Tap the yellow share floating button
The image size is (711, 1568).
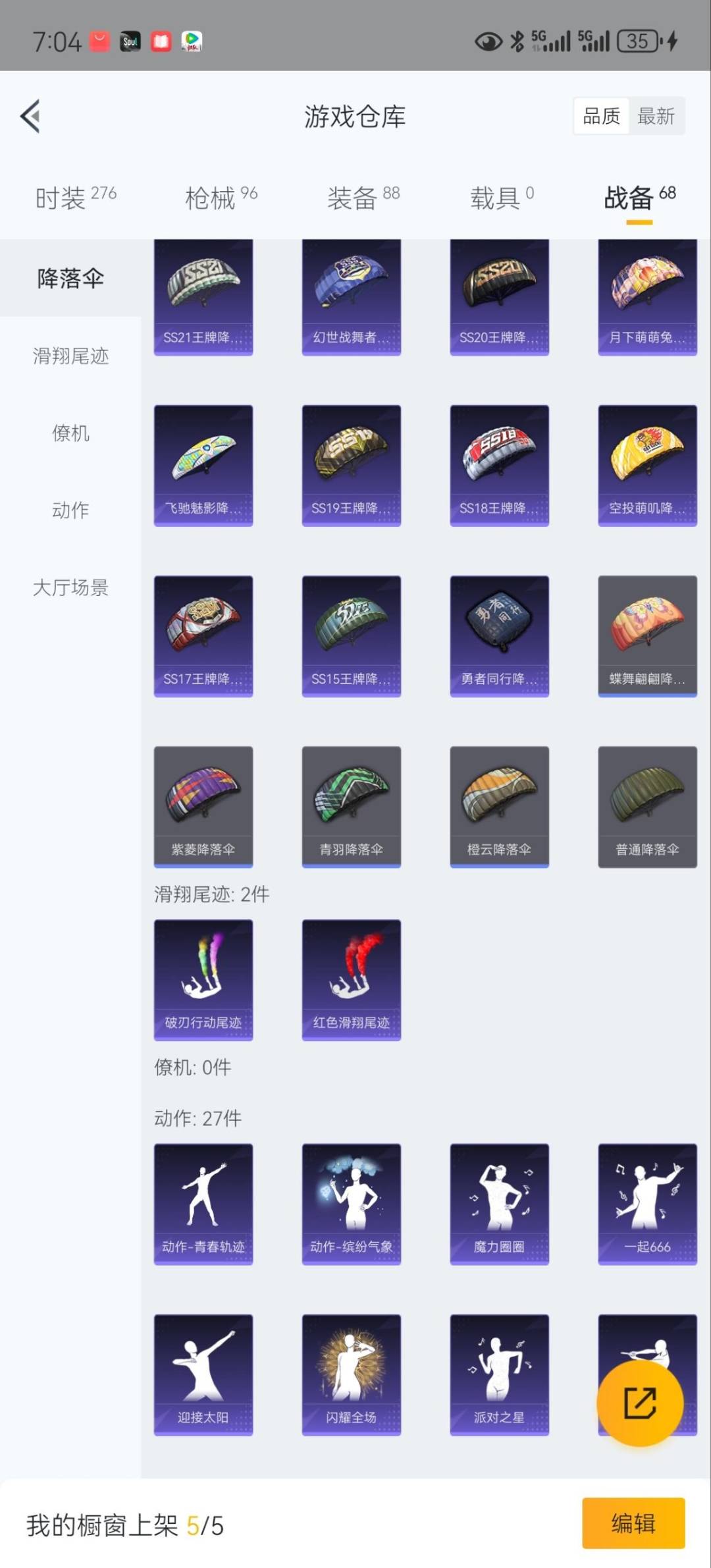click(640, 1403)
